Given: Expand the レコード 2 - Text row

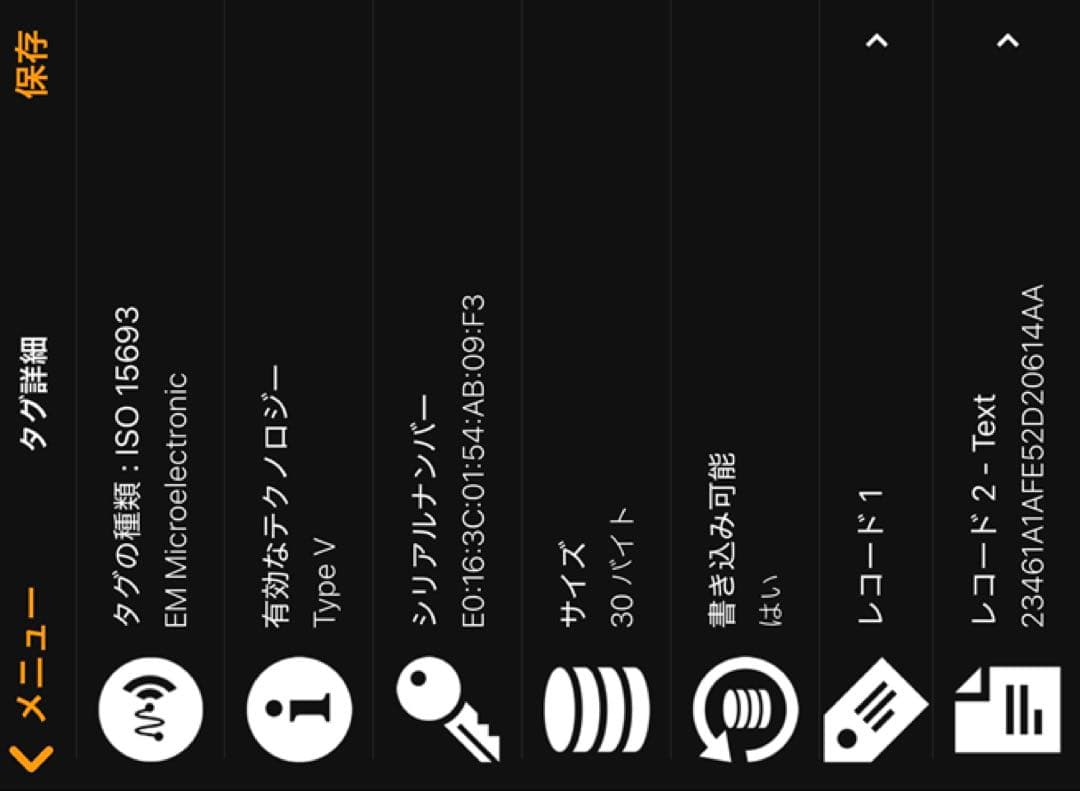Looking at the screenshot, I should 1008,41.
